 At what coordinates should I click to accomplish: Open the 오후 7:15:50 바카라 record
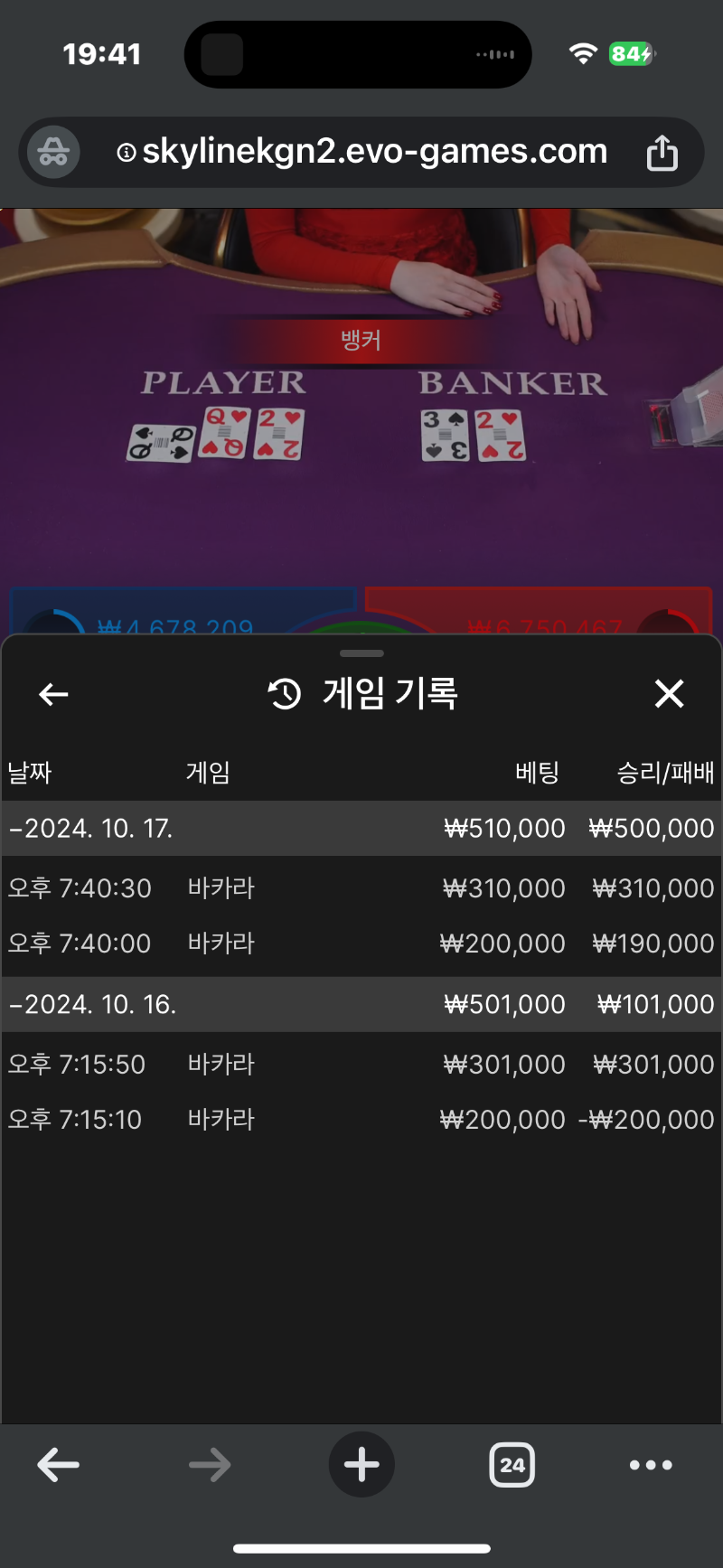click(361, 1065)
